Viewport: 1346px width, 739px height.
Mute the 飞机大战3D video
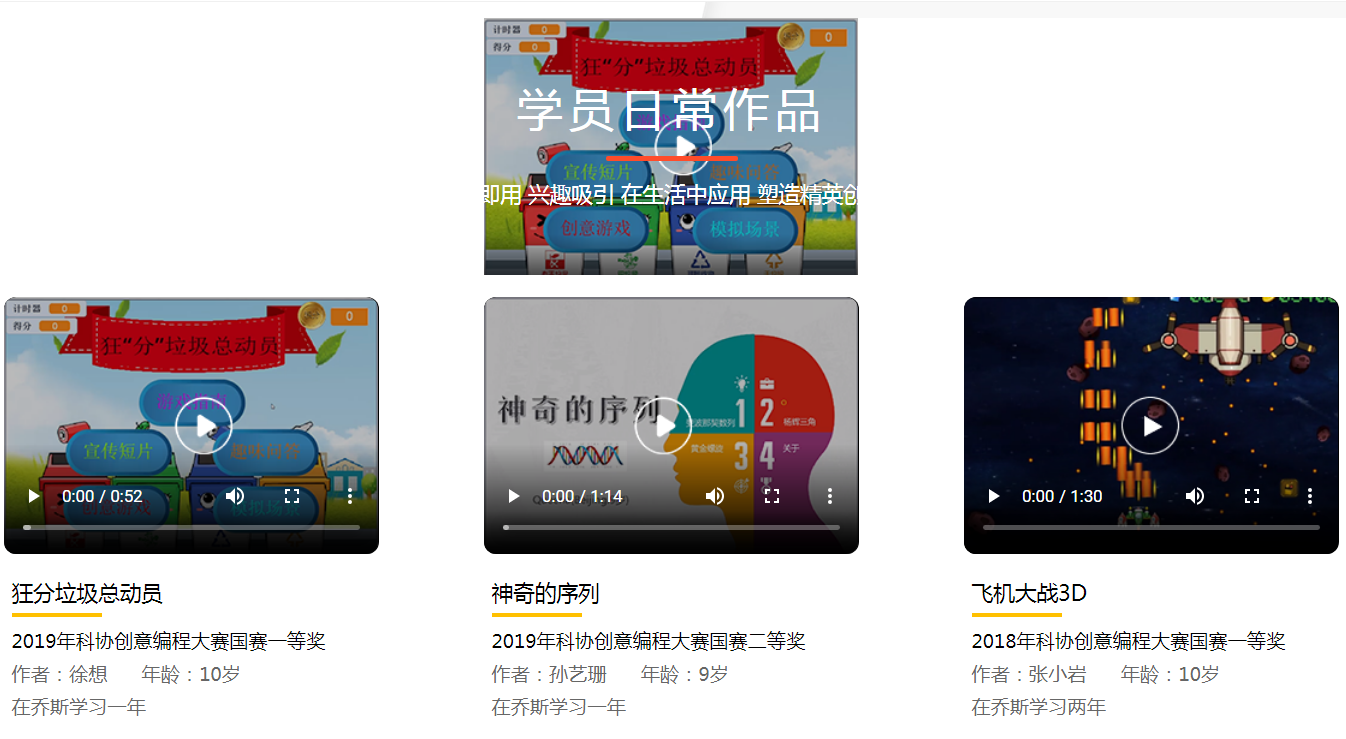(x=1195, y=496)
